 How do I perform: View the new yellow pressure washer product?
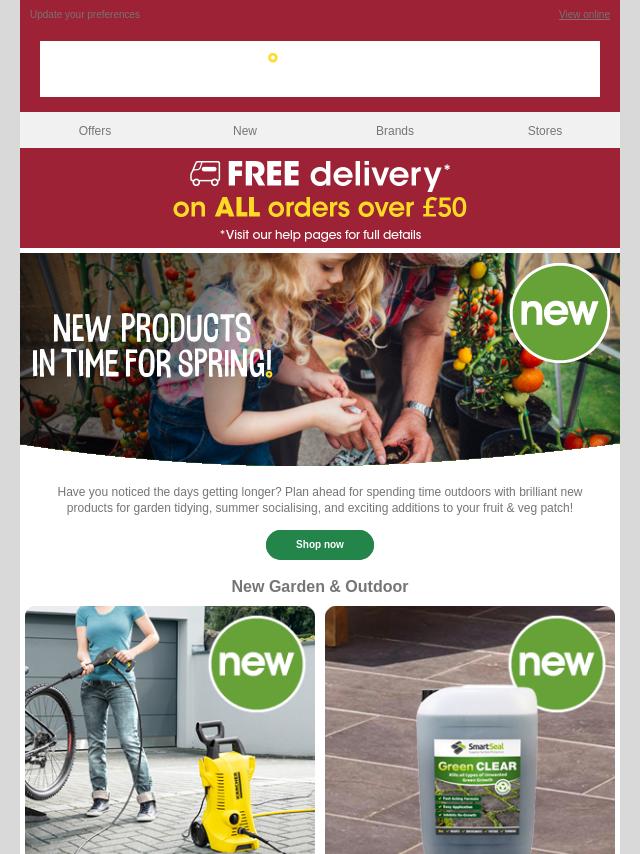pyautogui.click(x=170, y=730)
